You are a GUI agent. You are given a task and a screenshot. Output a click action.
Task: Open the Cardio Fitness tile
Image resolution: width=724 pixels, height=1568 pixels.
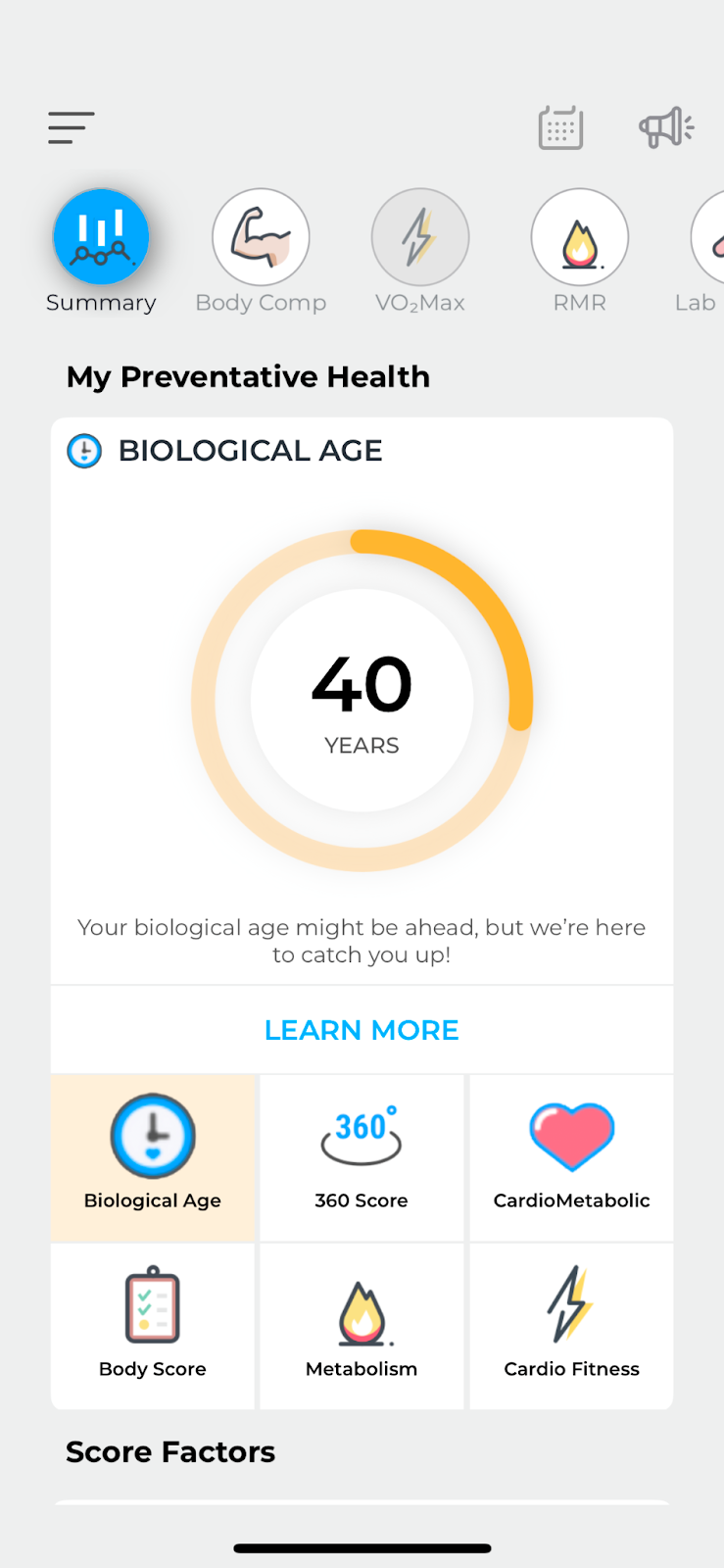571,1326
